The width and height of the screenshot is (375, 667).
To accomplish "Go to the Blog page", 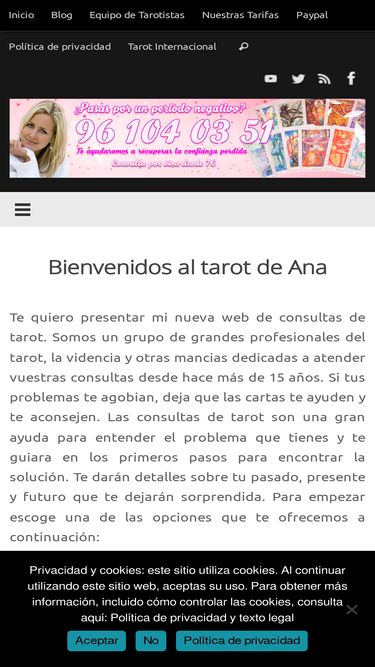I will [62, 15].
